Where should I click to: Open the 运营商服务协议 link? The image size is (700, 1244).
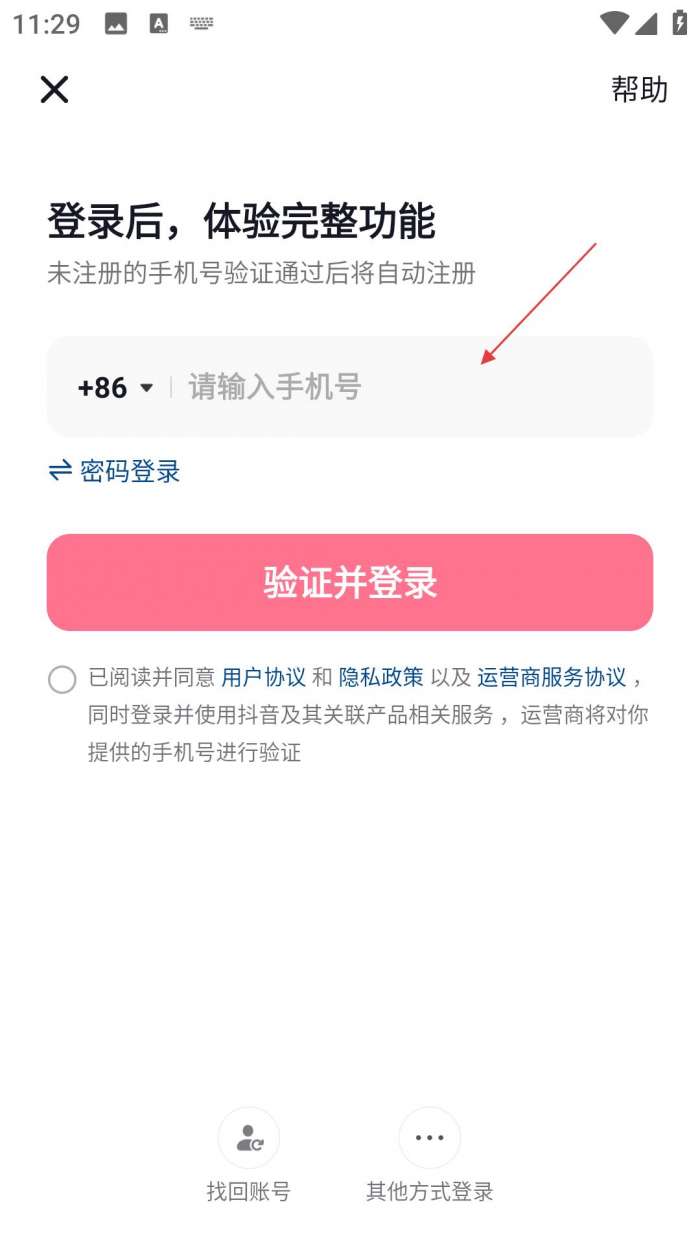coord(551,677)
